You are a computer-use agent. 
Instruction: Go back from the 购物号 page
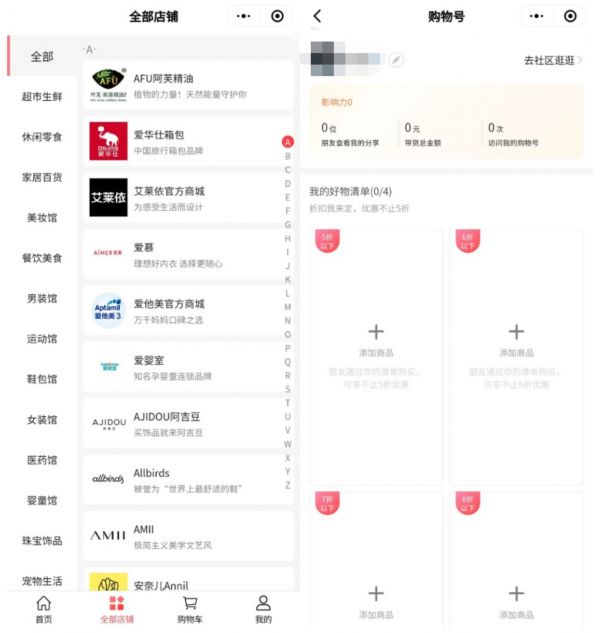(317, 16)
